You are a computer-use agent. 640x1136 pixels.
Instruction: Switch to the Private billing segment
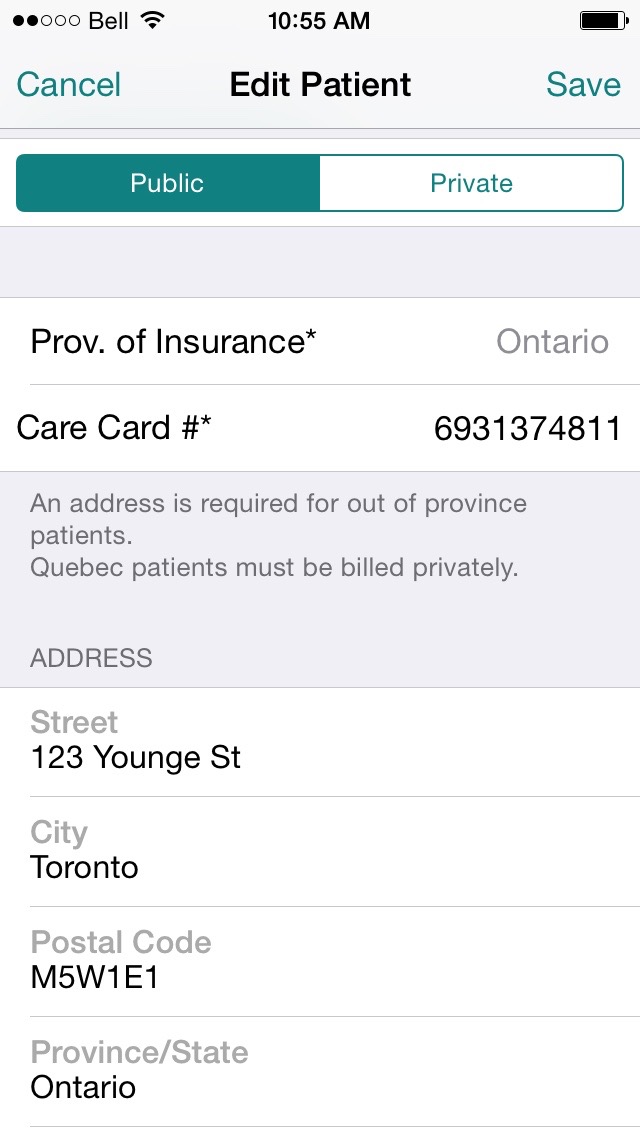(x=471, y=183)
